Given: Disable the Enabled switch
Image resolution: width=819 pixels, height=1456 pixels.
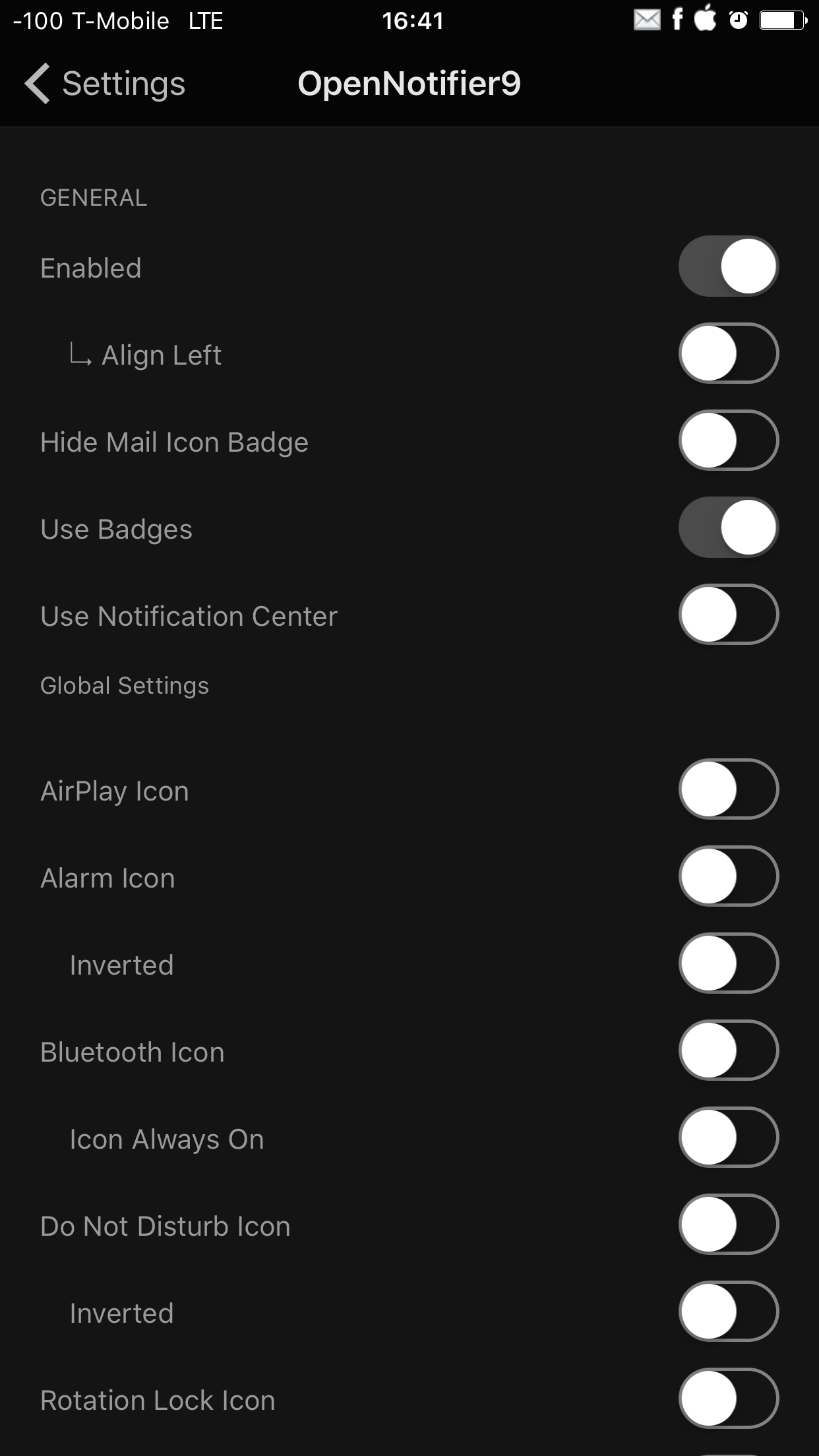Looking at the screenshot, I should click(729, 266).
